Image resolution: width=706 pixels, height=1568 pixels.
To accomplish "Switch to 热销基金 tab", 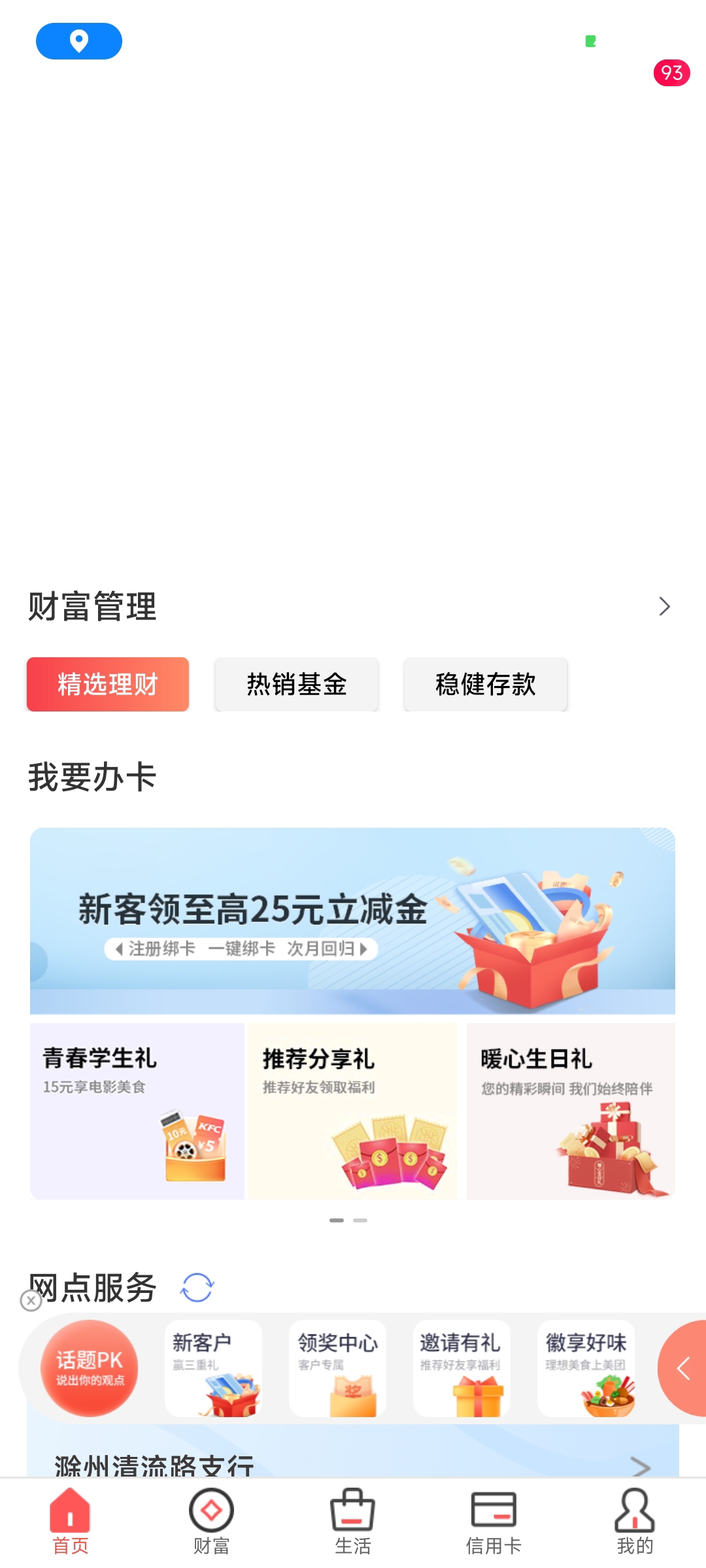I will pyautogui.click(x=297, y=684).
